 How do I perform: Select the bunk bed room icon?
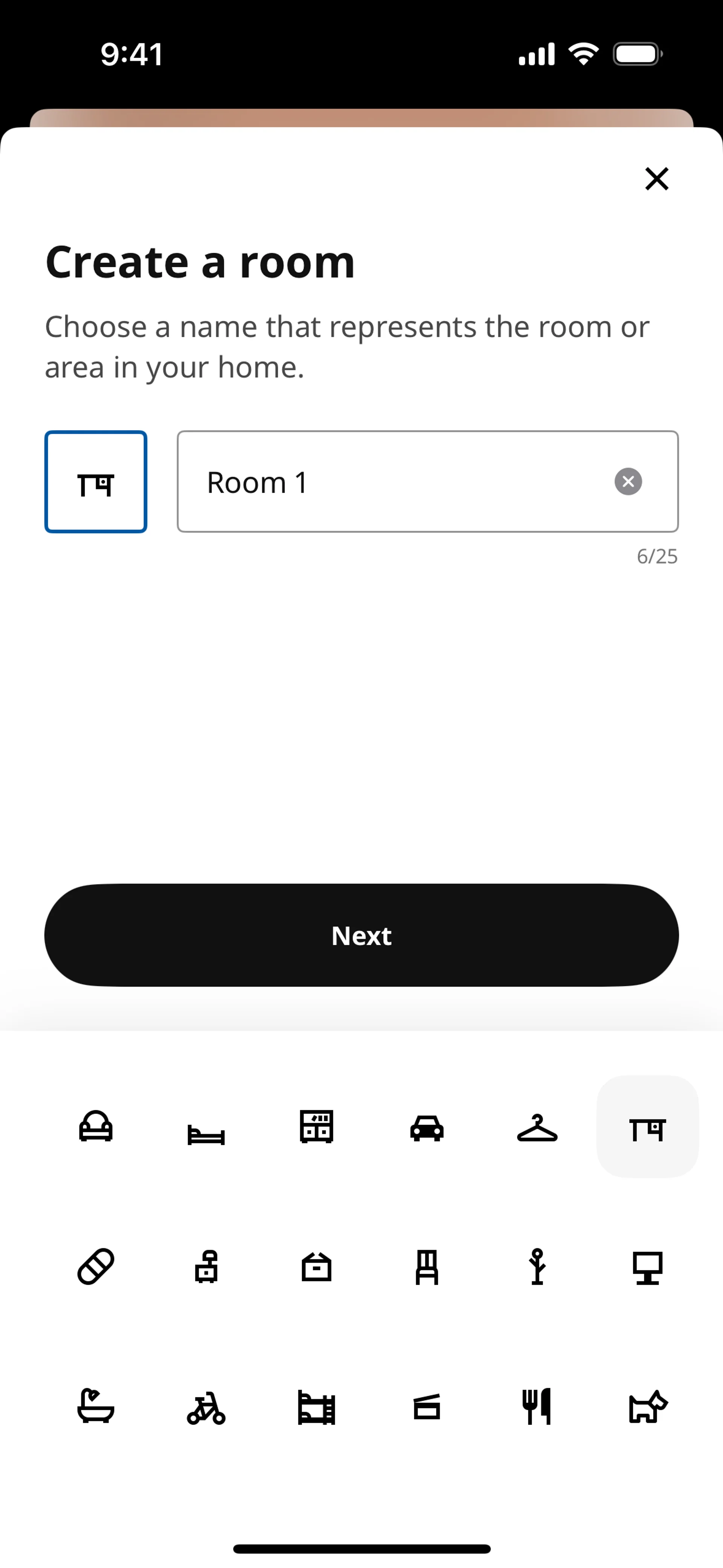316,1407
